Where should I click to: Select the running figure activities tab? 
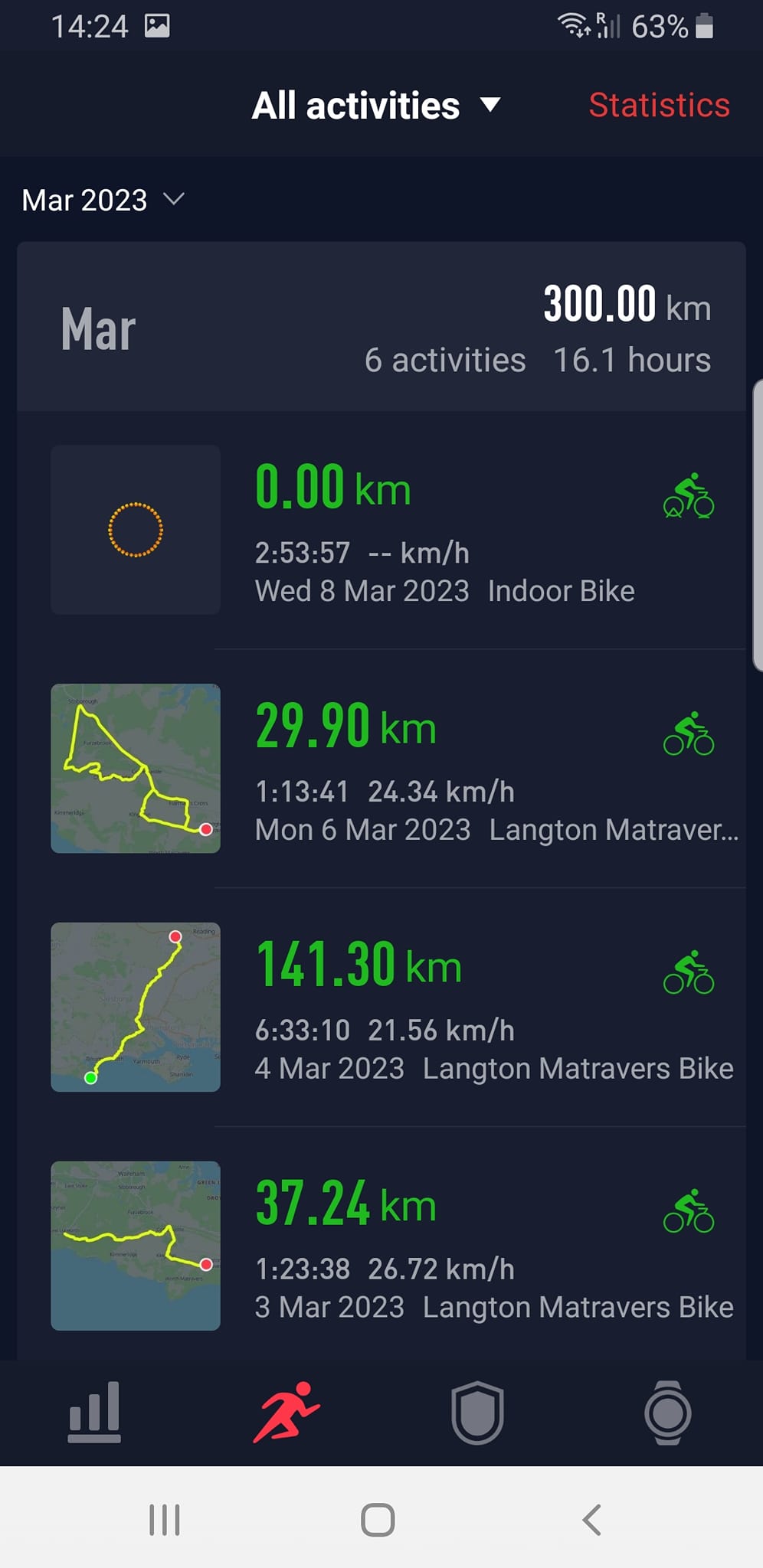tap(287, 1412)
